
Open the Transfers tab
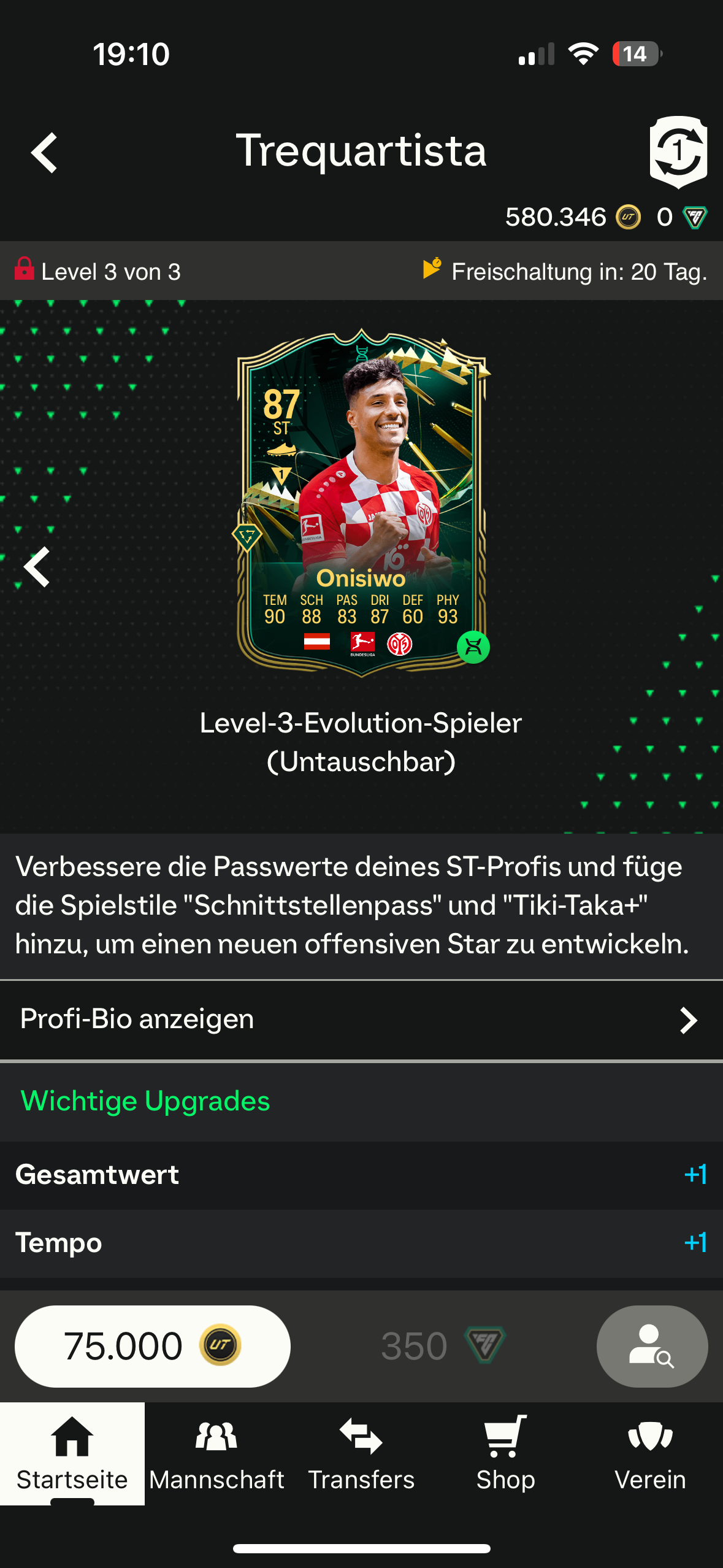click(x=361, y=1453)
